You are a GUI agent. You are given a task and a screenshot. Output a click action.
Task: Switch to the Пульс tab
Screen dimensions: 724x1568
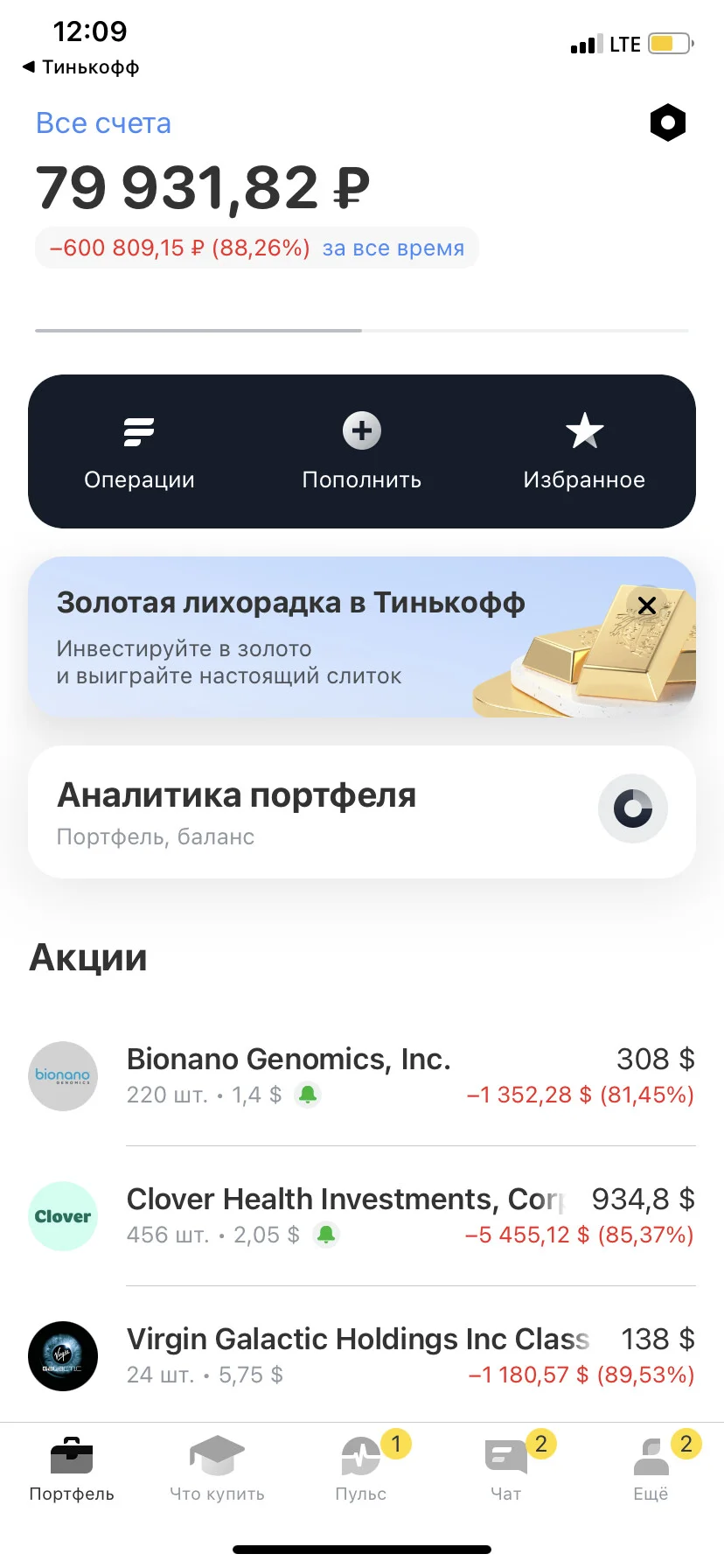pyautogui.click(x=361, y=1469)
